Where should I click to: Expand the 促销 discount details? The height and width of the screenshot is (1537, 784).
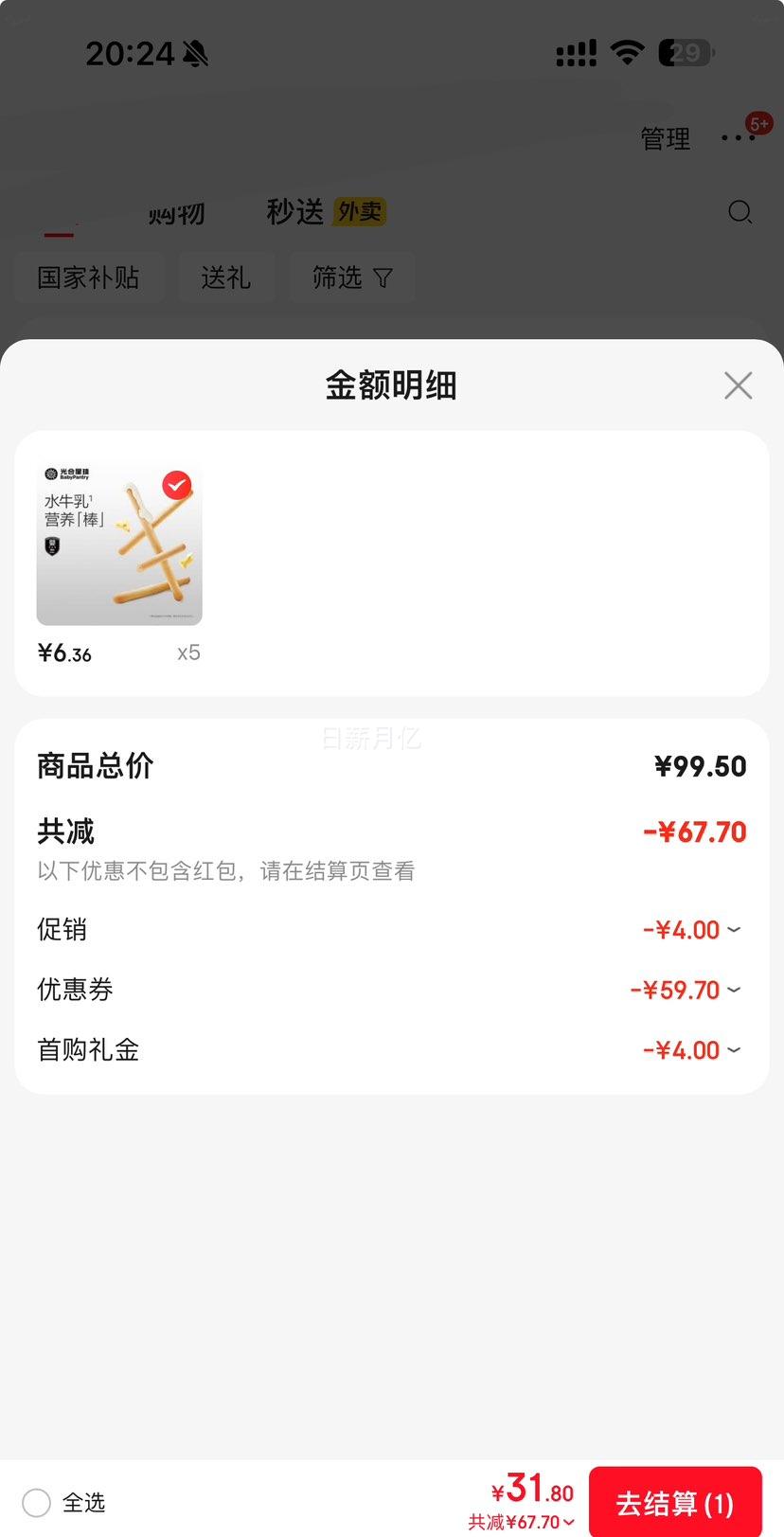(734, 929)
